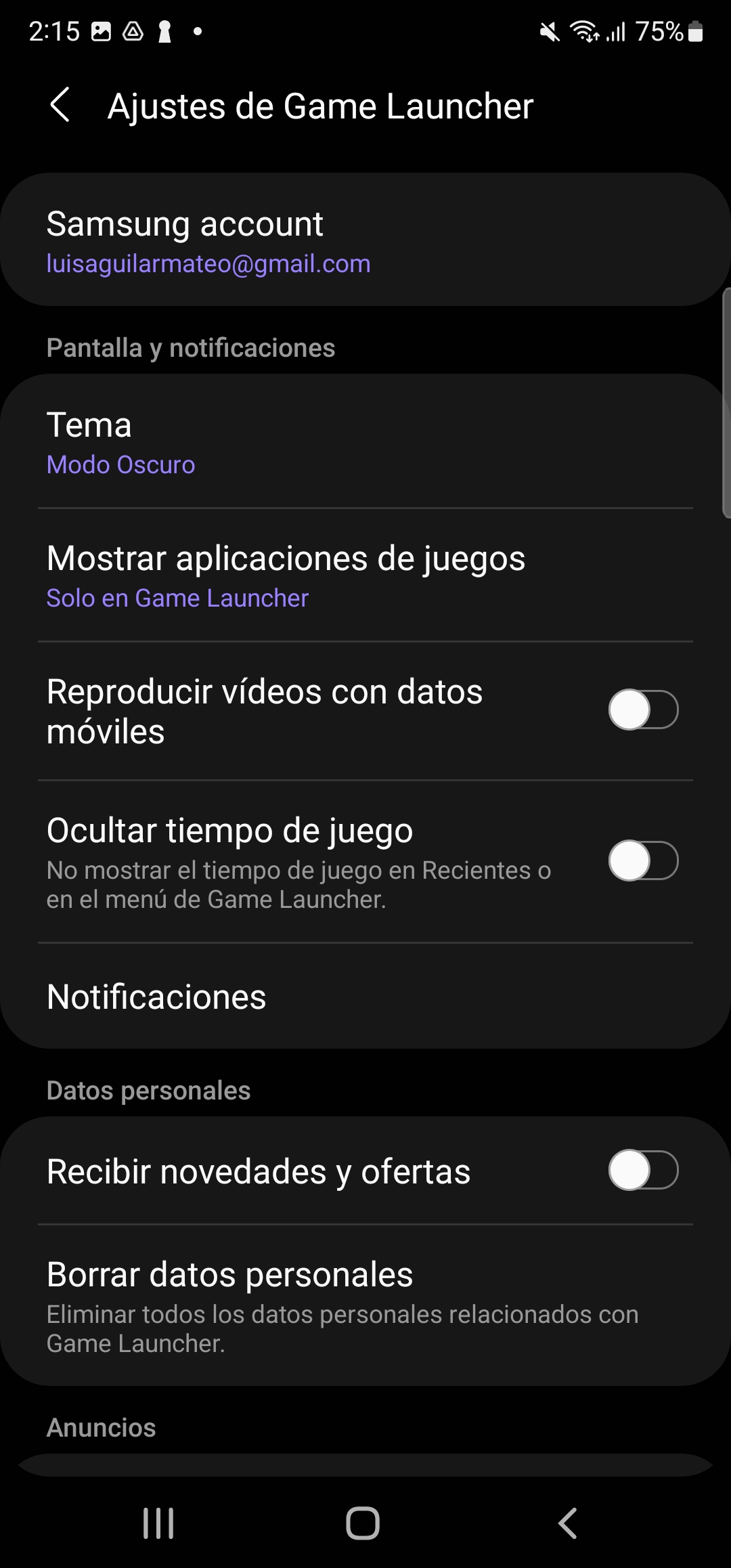Screen dimensions: 731x1568
Task: Open the Samsung account row
Action: [365, 240]
